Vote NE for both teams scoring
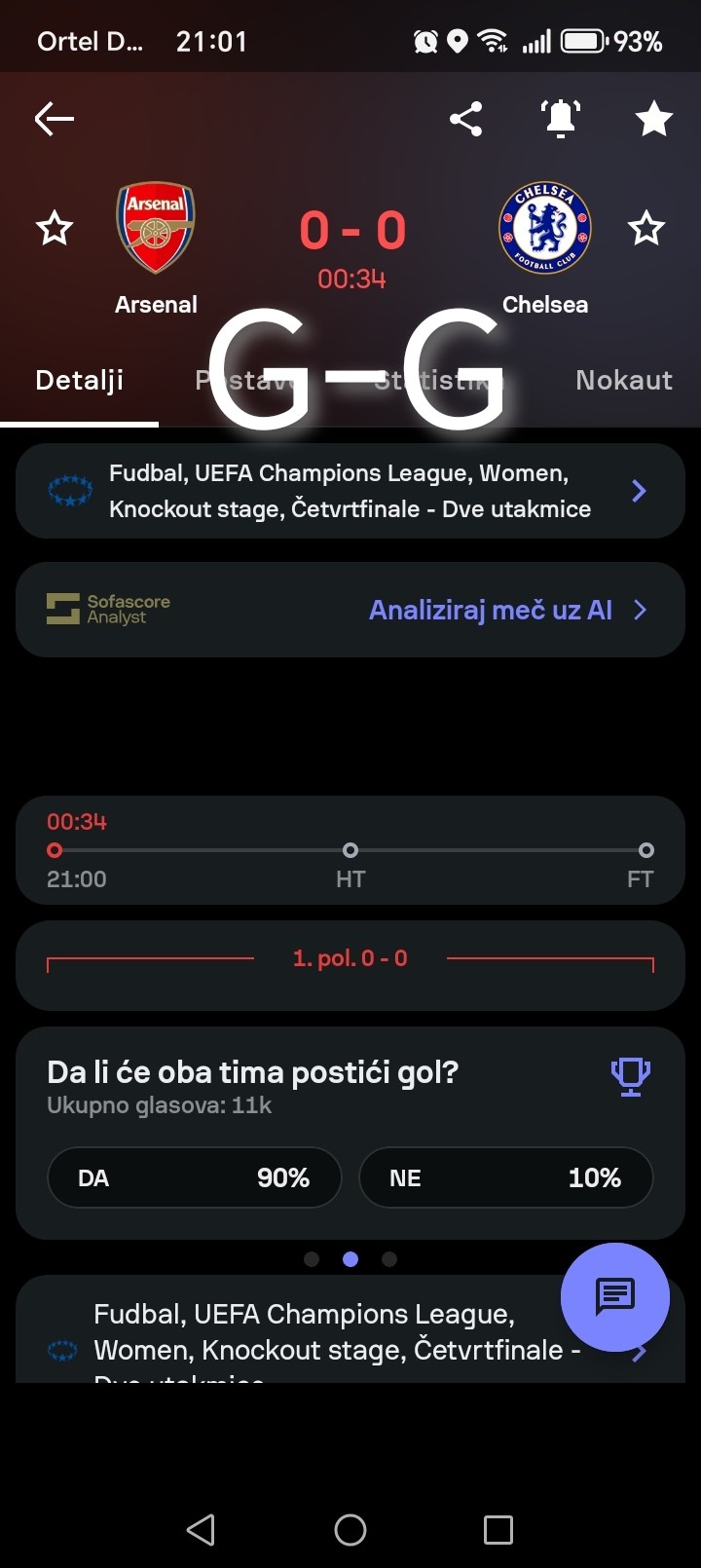This screenshot has width=701, height=1568. click(x=505, y=1177)
